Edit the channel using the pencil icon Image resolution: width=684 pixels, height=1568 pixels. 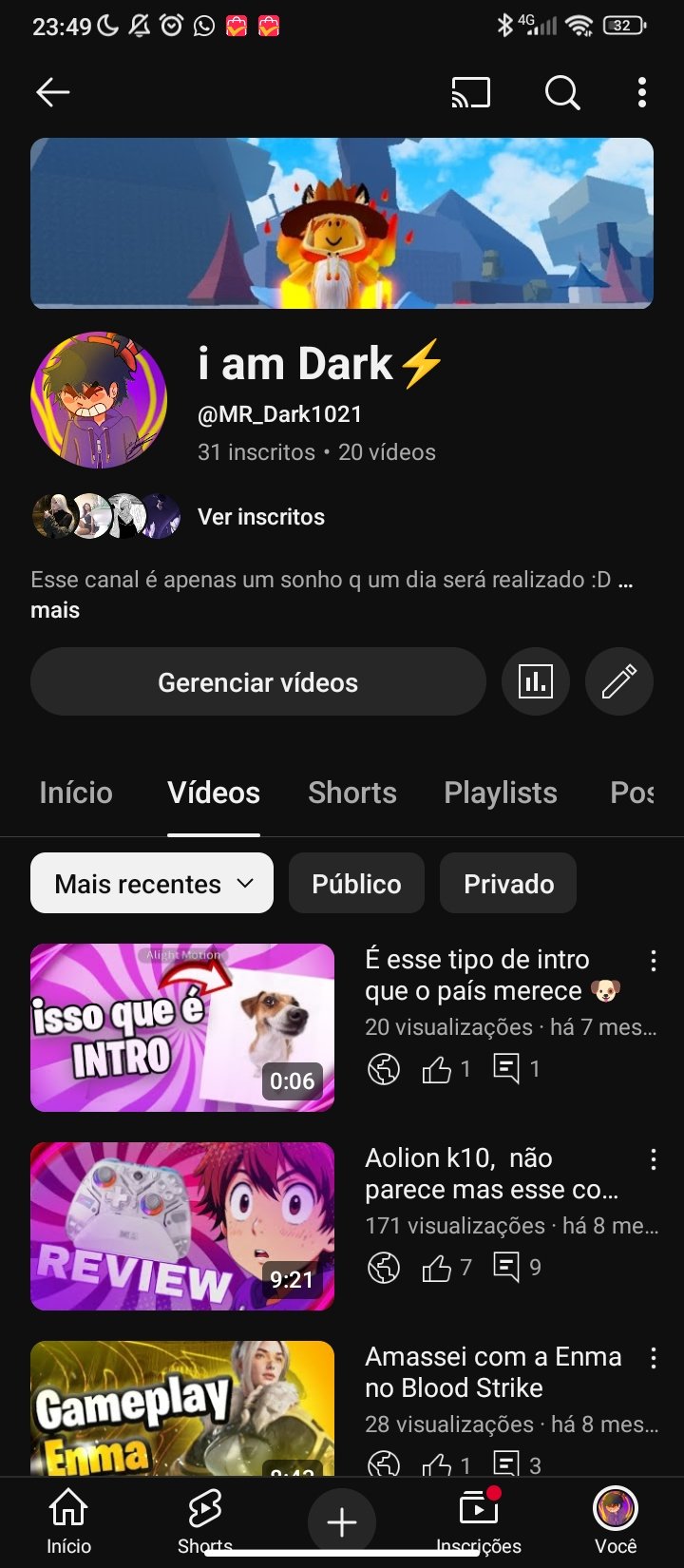pos(618,681)
